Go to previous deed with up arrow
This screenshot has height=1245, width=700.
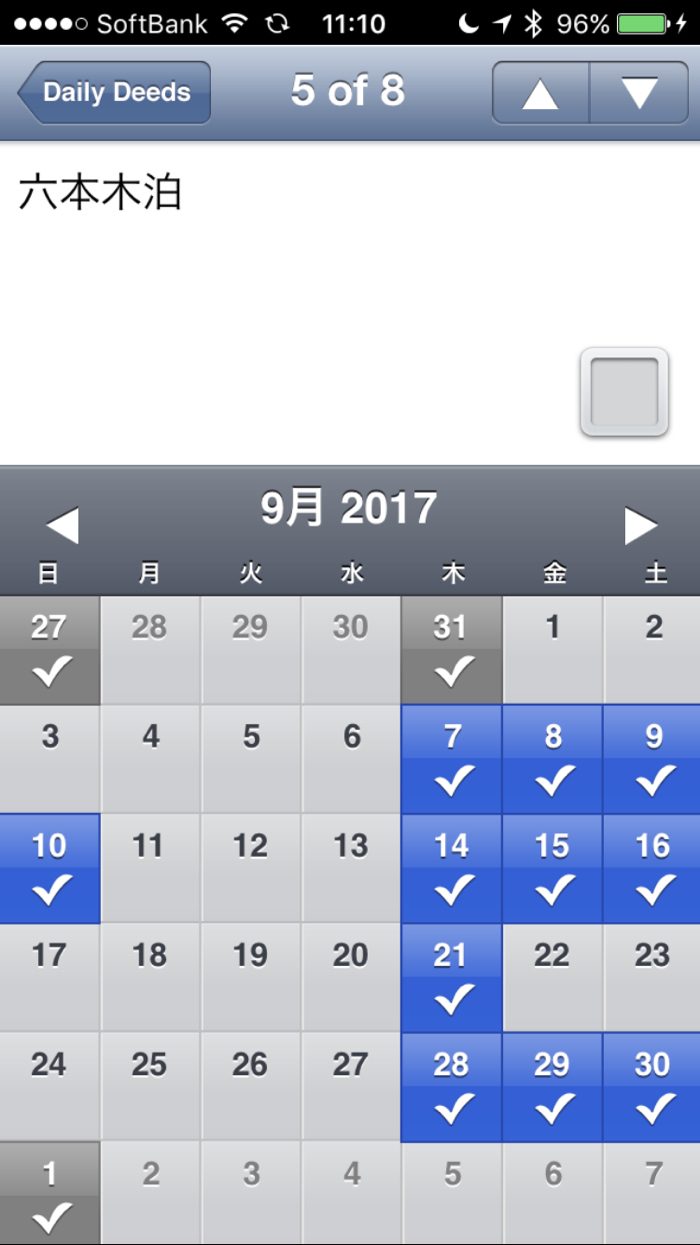click(x=540, y=93)
